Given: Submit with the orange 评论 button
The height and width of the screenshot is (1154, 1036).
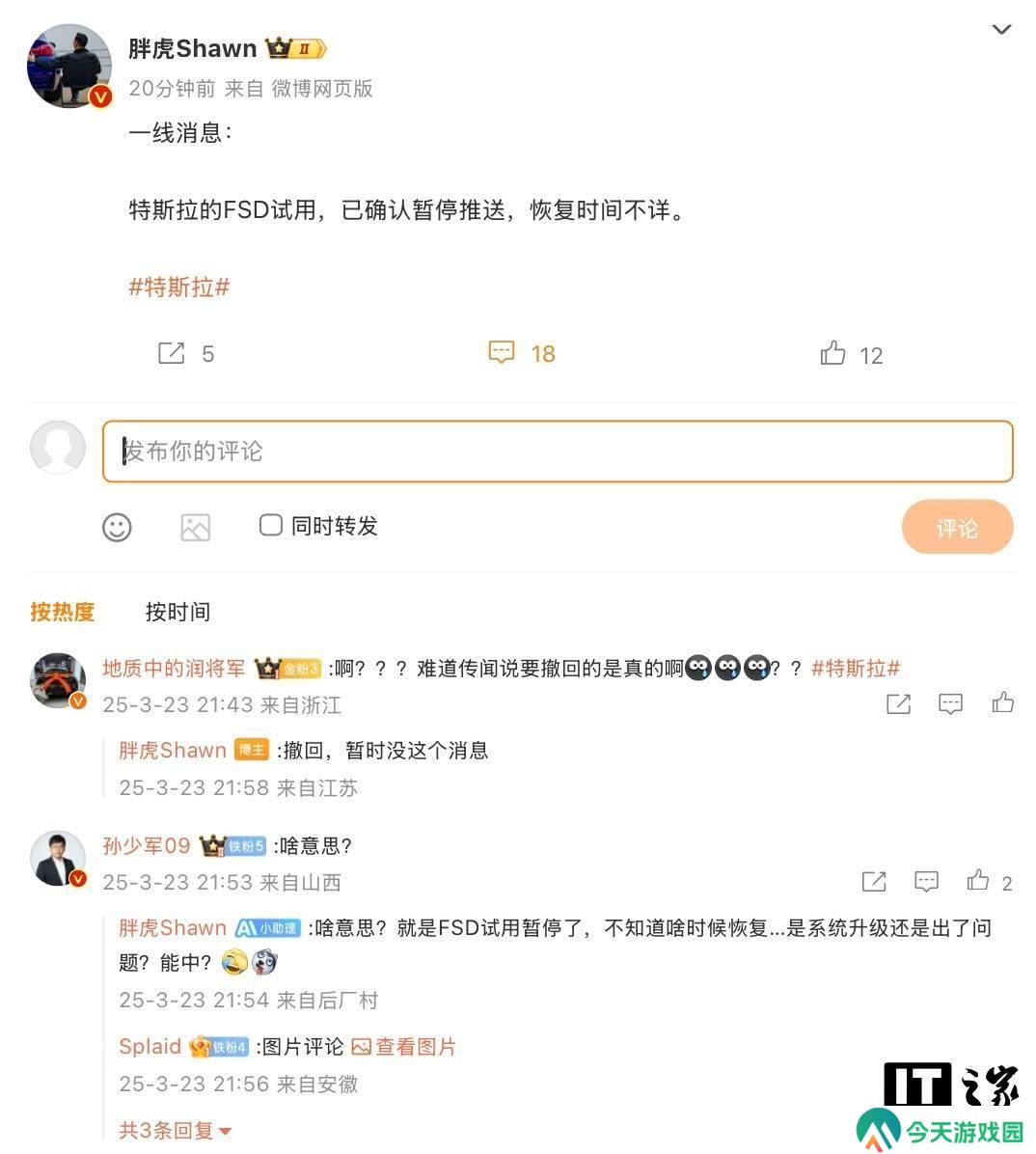Looking at the screenshot, I should pos(957,528).
